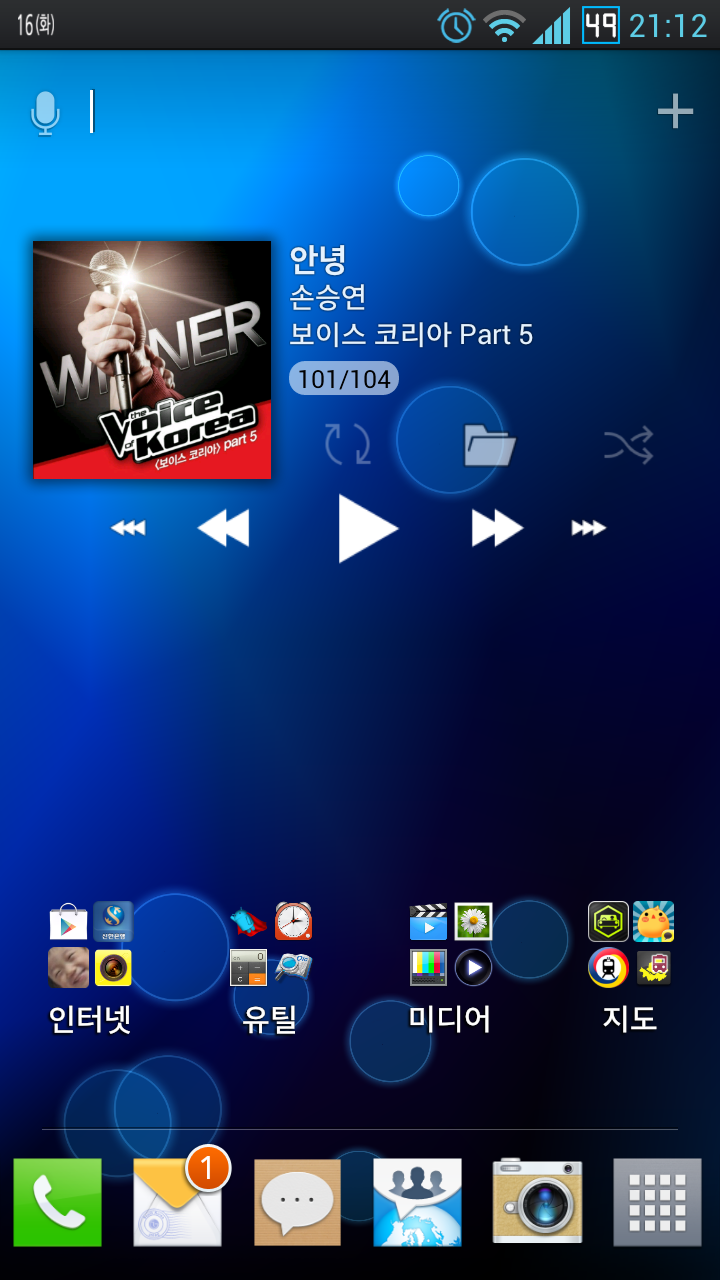720x1280 pixels.
Task: Launch the camera app
Action: [537, 1202]
